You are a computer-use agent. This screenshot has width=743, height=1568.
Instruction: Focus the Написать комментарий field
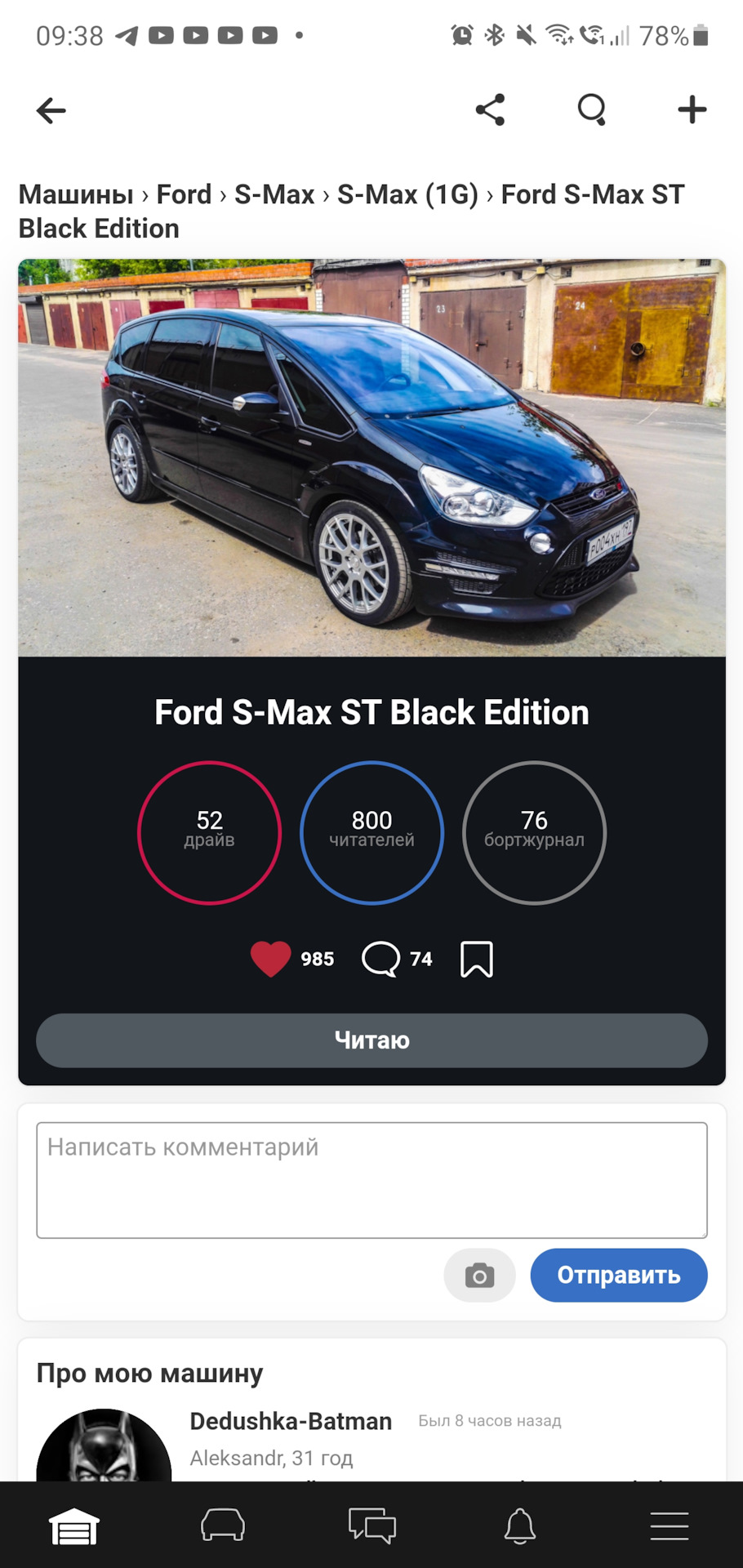click(x=371, y=1179)
